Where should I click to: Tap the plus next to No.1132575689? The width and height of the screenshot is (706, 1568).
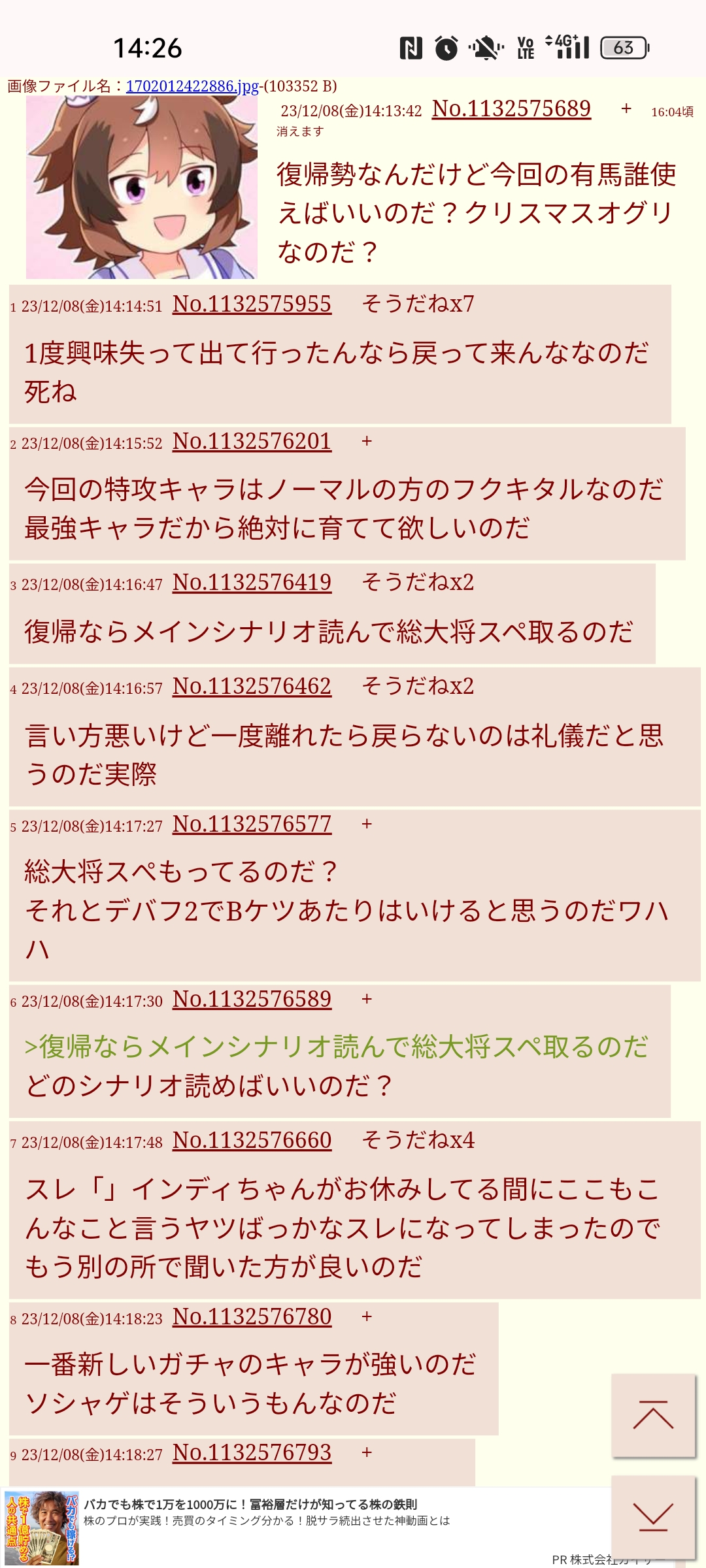[626, 109]
